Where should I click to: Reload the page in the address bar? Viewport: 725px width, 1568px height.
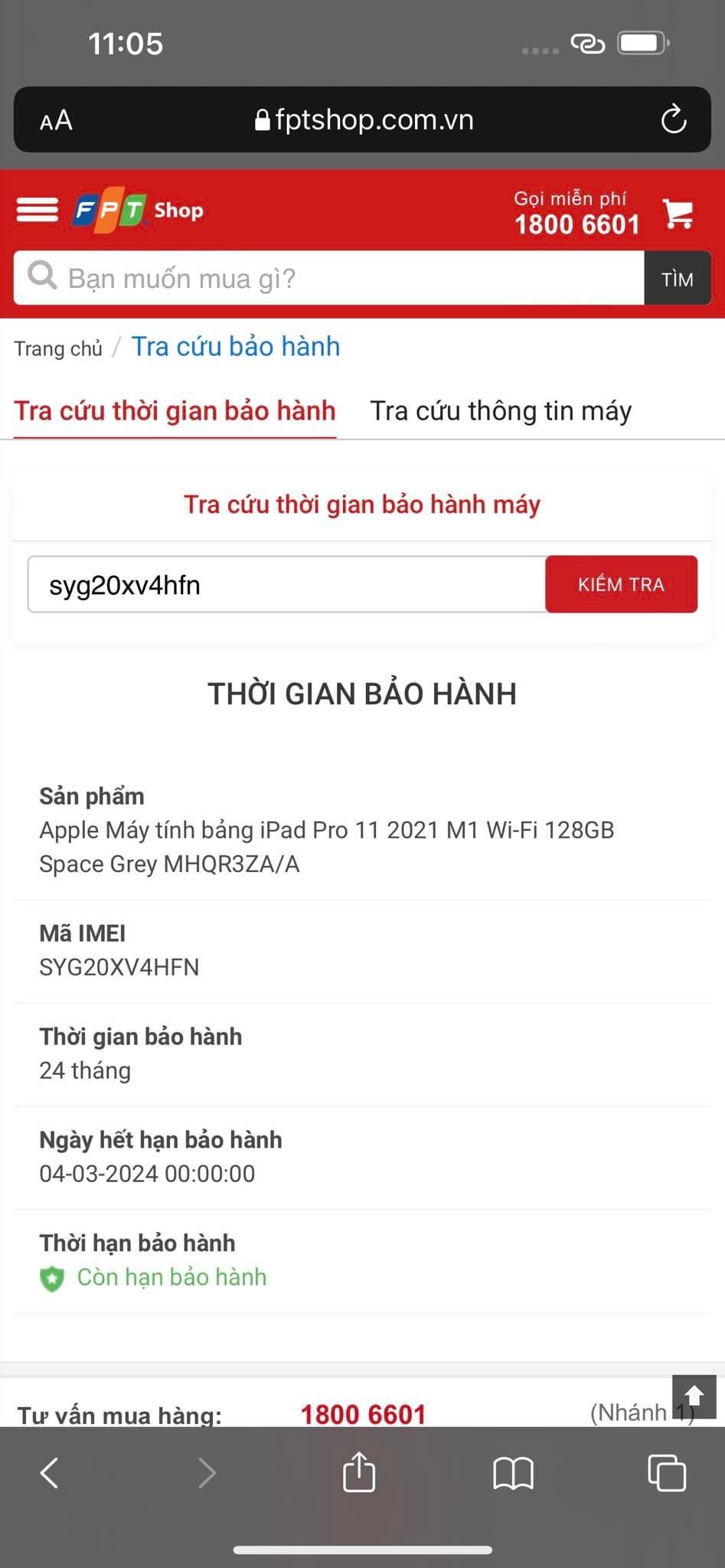pos(674,119)
